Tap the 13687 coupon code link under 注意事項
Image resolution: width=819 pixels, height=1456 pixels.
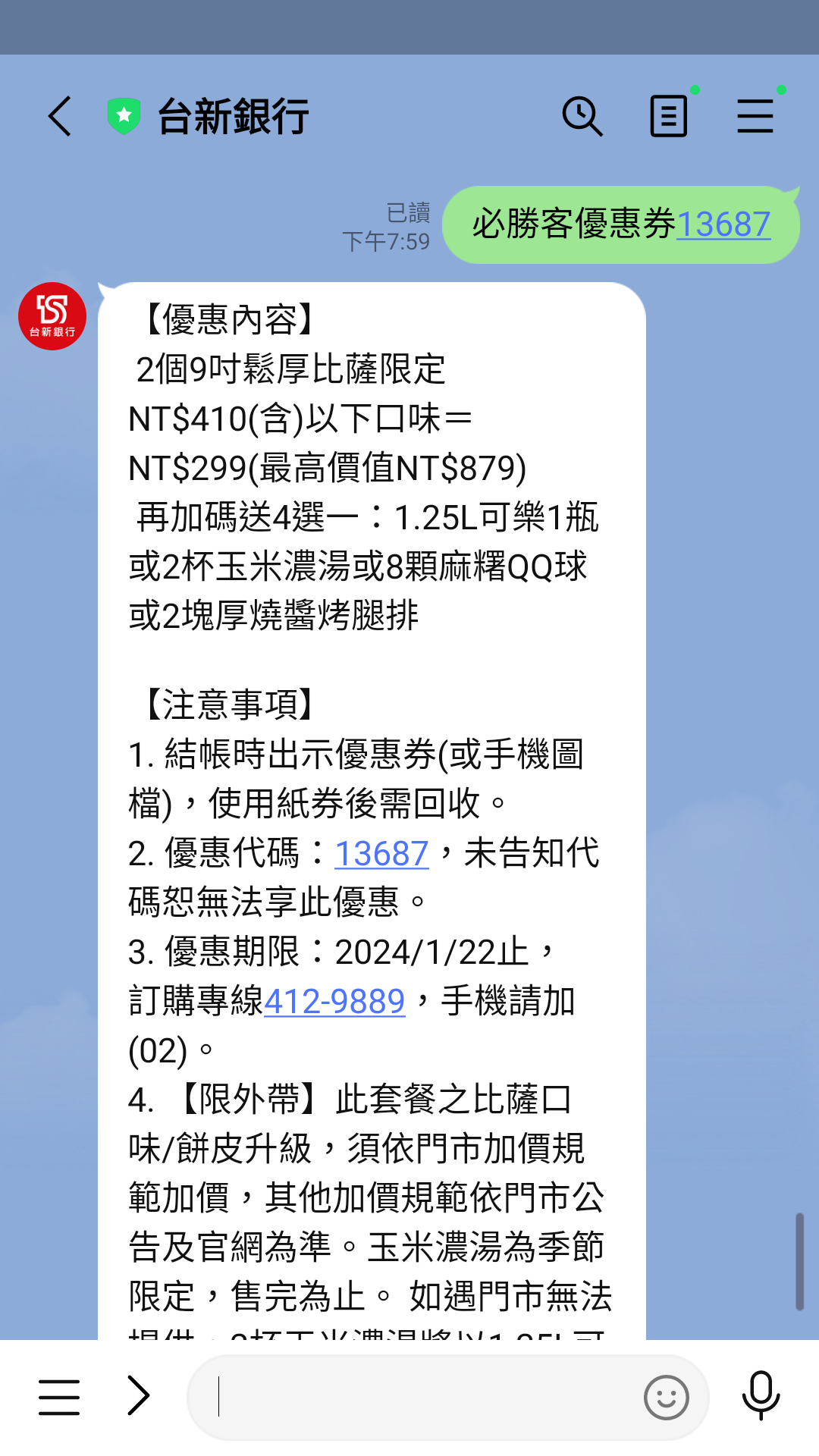(x=381, y=854)
